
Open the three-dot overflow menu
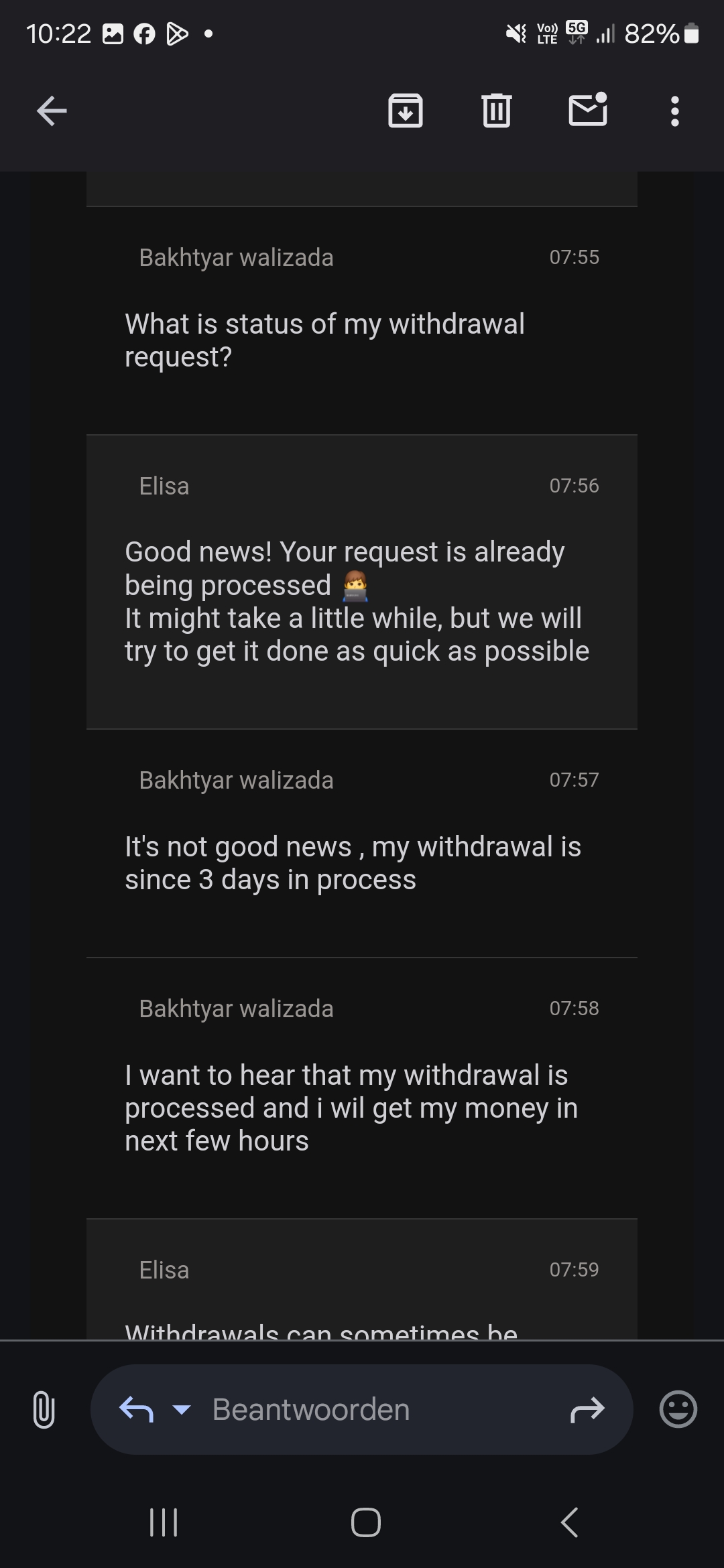(674, 111)
